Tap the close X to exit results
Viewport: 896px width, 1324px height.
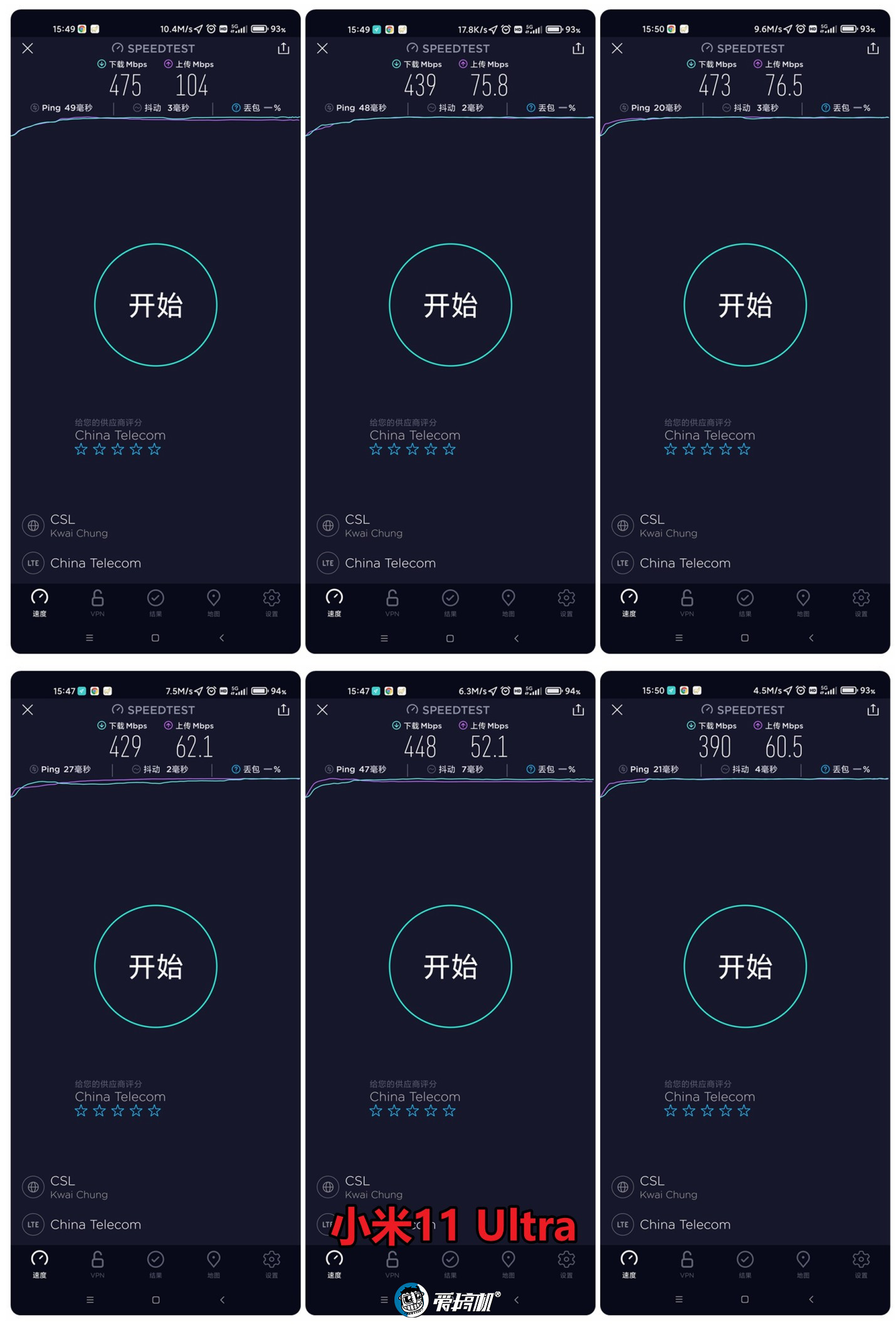pos(27,48)
